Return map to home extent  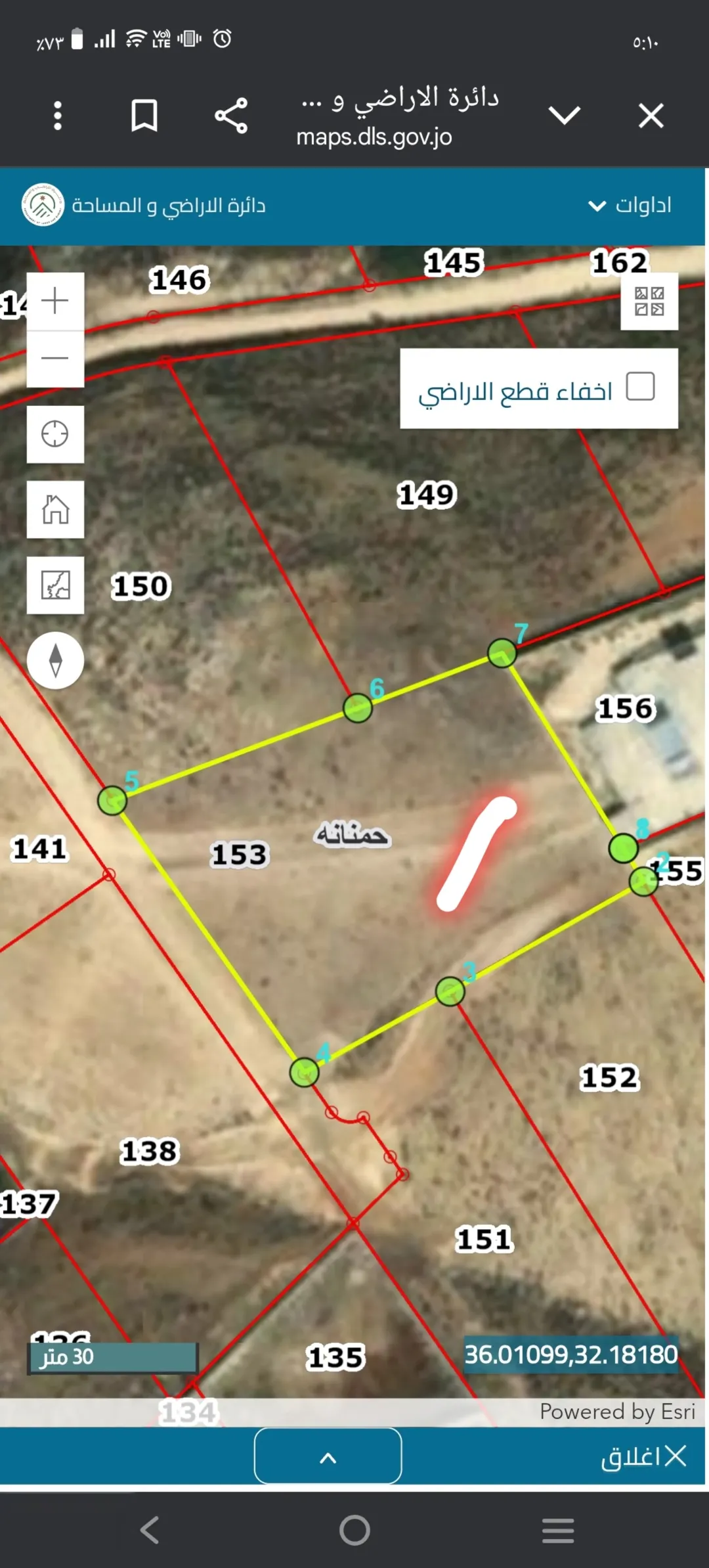(x=55, y=510)
